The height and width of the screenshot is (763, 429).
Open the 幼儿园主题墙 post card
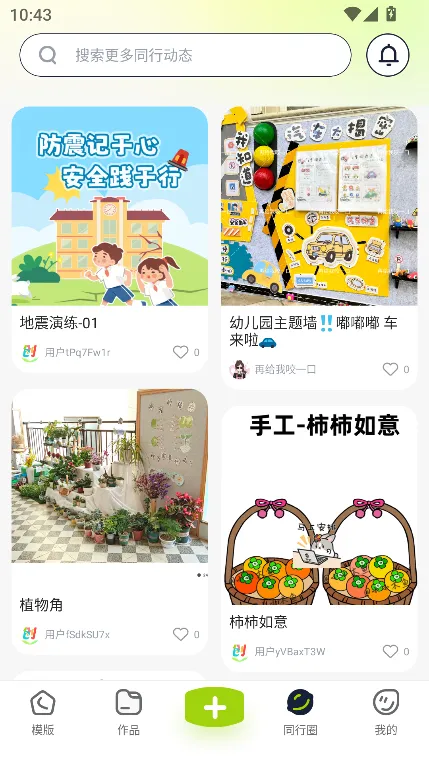click(319, 248)
